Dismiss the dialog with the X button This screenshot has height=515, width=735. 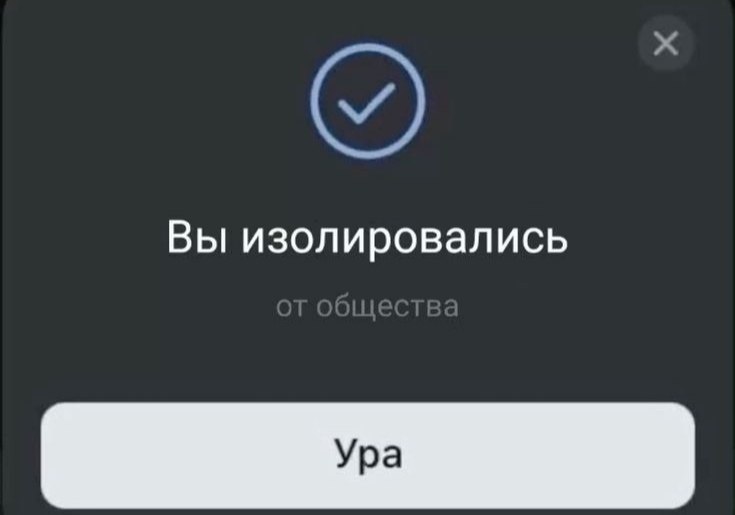(666, 43)
